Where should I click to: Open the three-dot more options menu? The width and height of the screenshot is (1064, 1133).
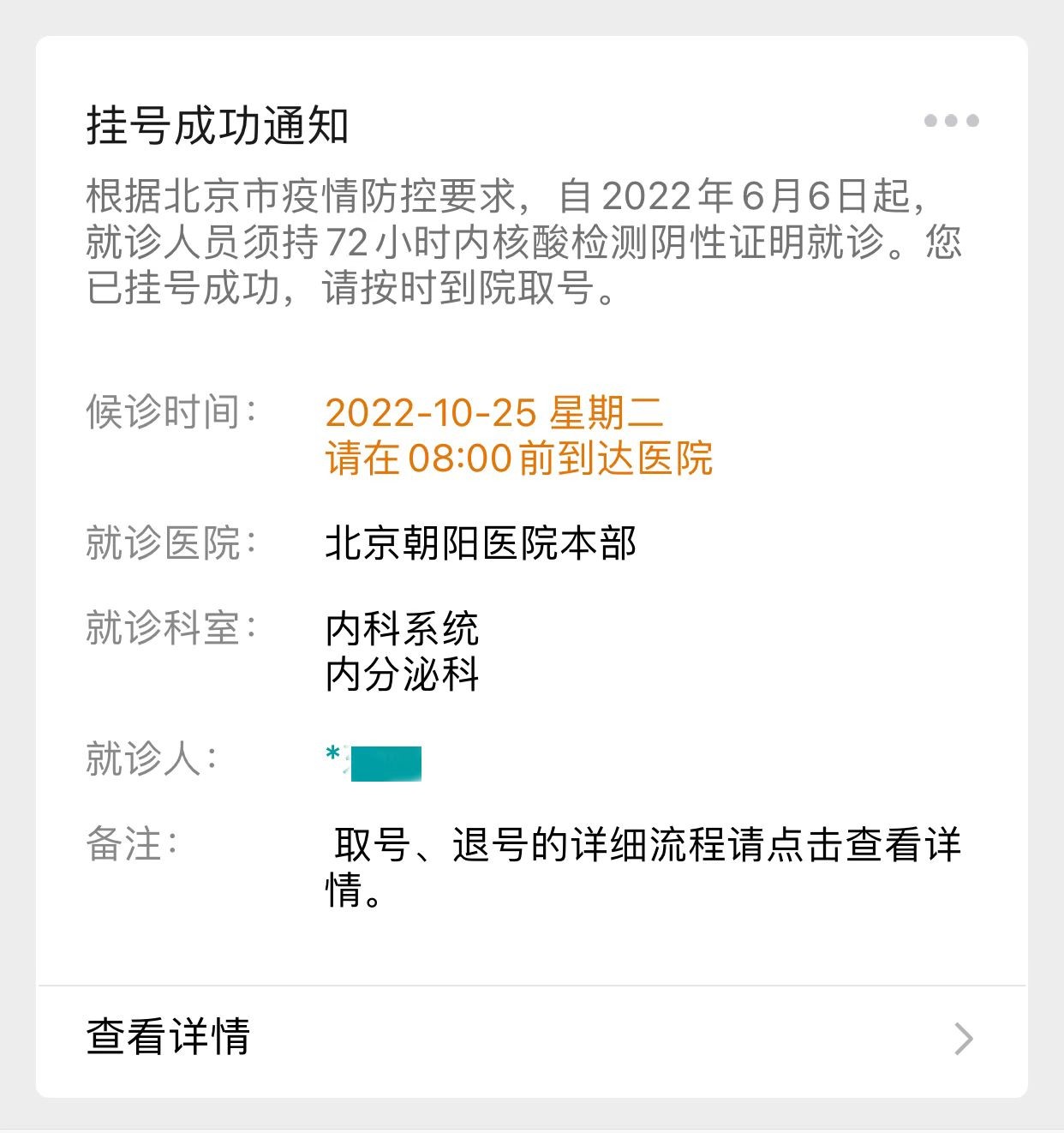tap(951, 121)
